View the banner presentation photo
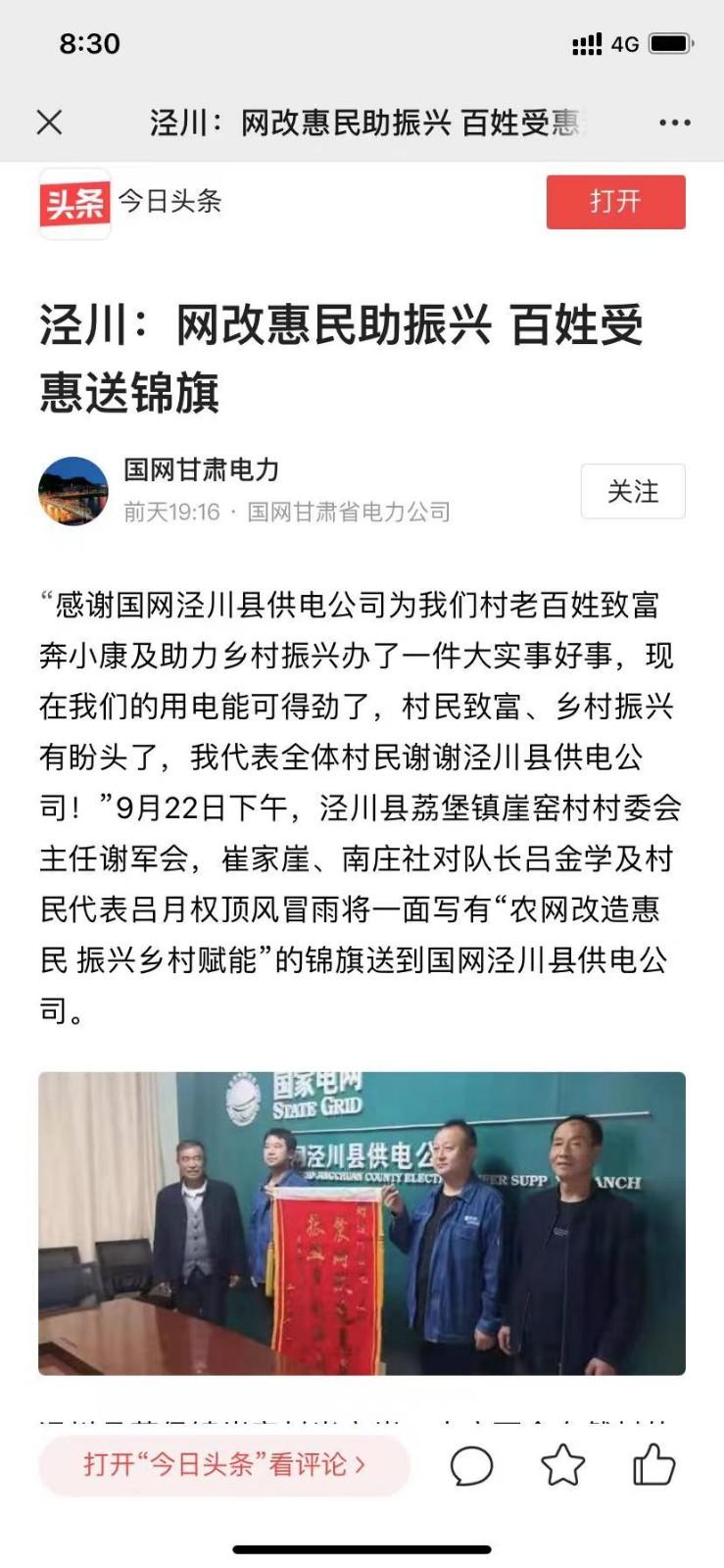Image resolution: width=724 pixels, height=1568 pixels. pyautogui.click(x=362, y=1223)
